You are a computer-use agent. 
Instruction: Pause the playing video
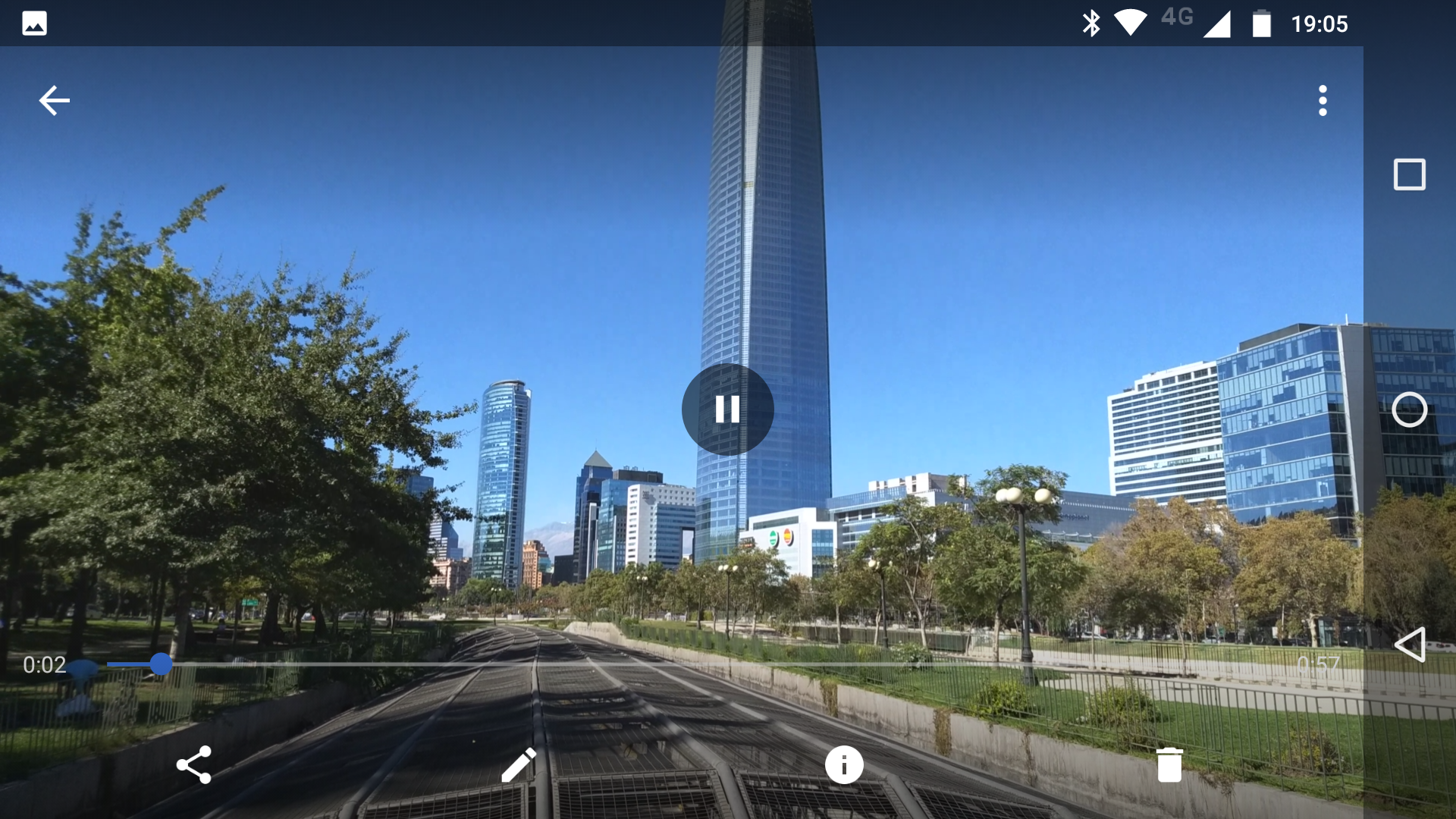pos(727,409)
